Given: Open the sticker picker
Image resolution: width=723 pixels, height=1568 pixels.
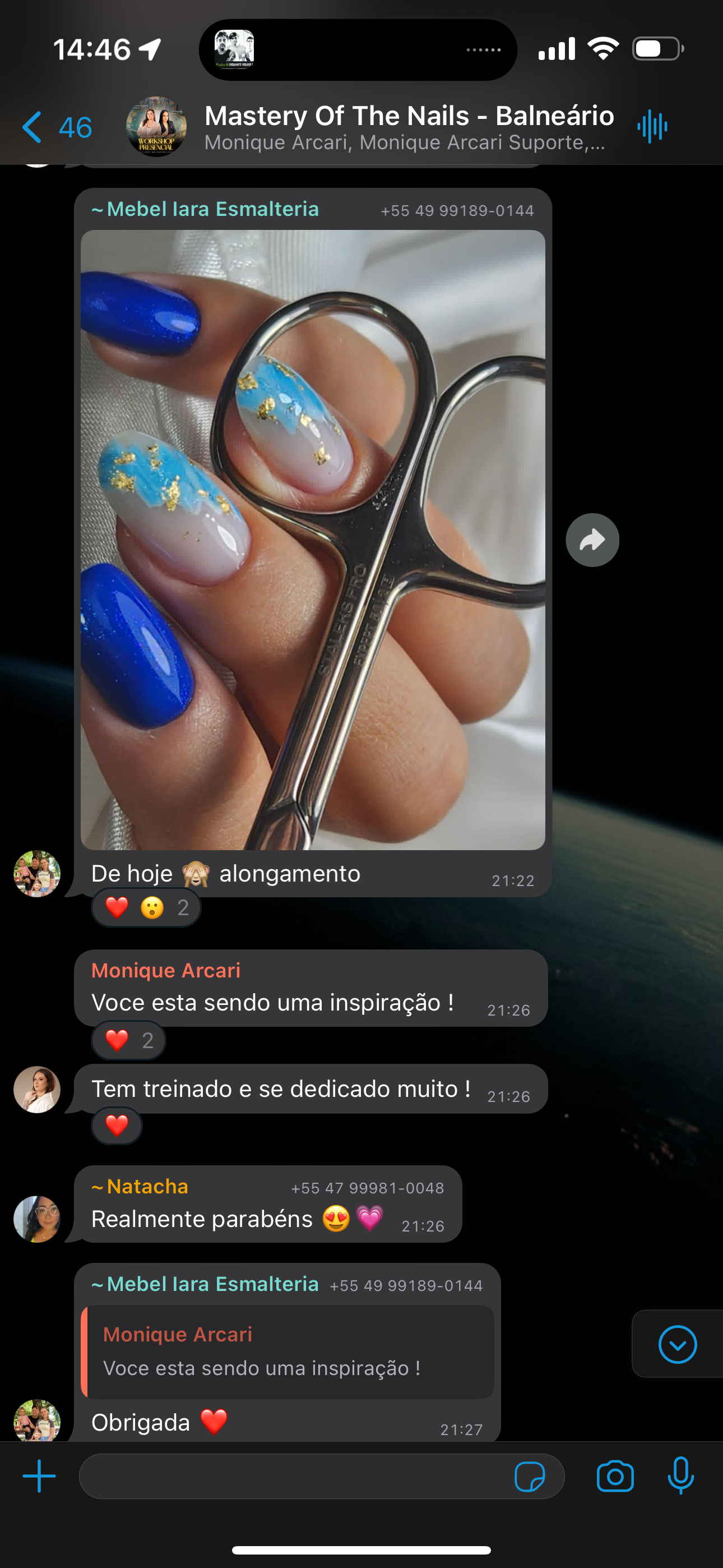Looking at the screenshot, I should [530, 1477].
